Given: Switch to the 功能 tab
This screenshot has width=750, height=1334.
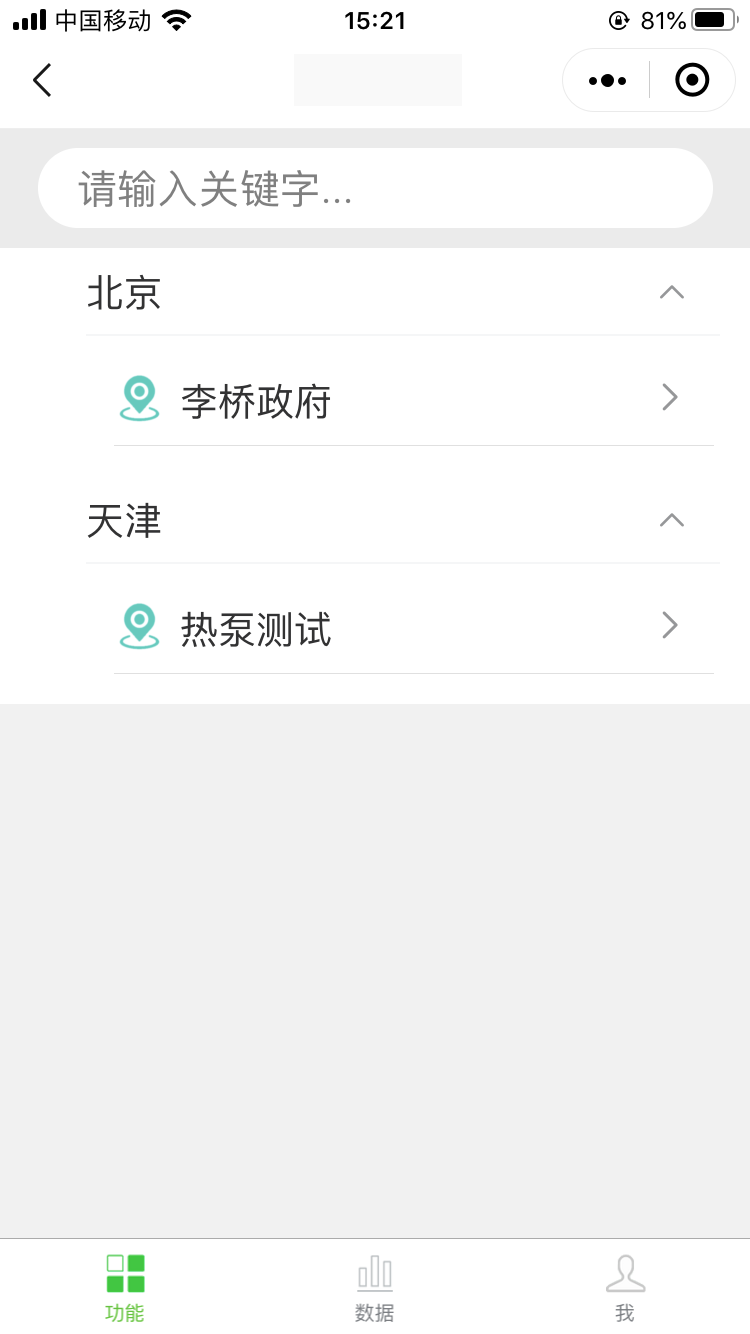Looking at the screenshot, I should (x=125, y=1287).
